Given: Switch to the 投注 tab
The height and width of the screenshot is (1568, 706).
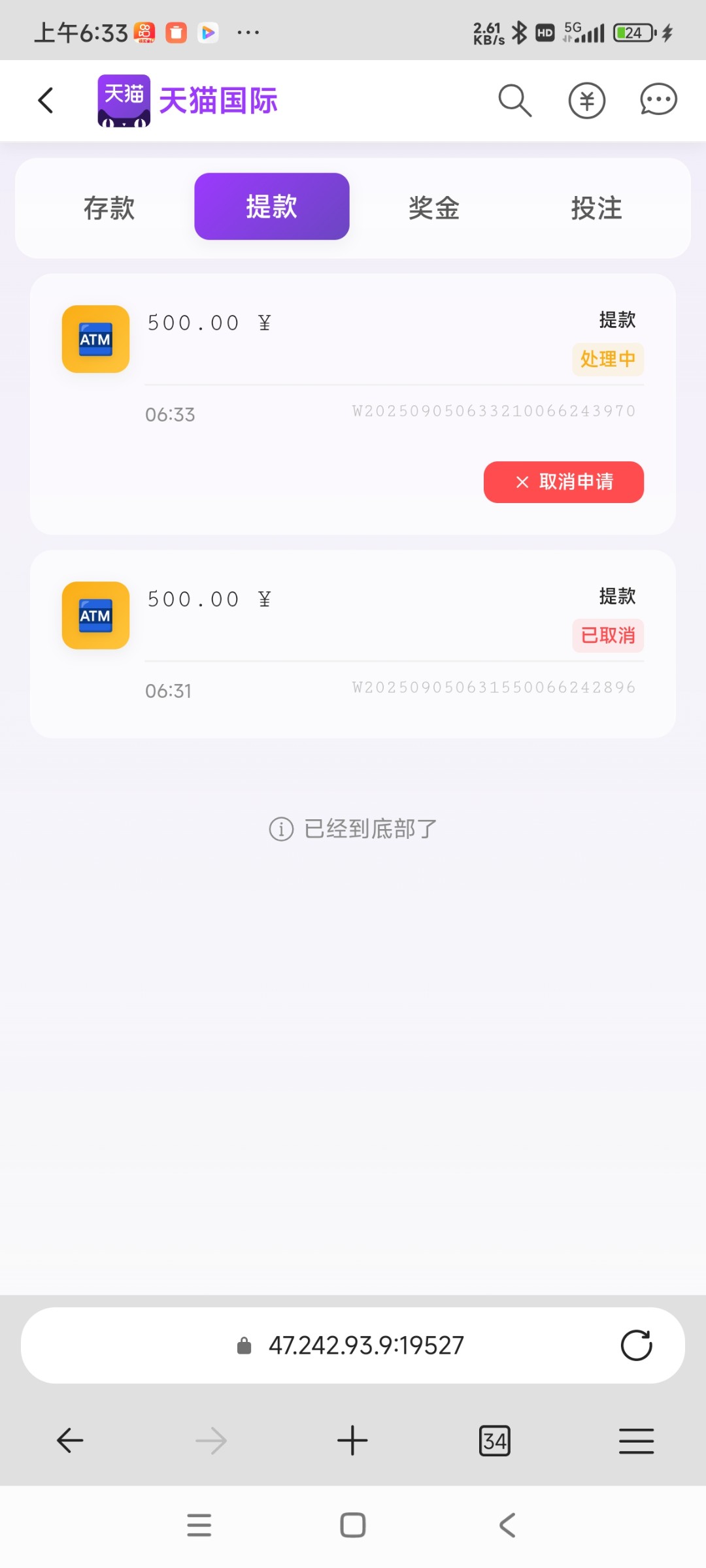Looking at the screenshot, I should click(596, 208).
